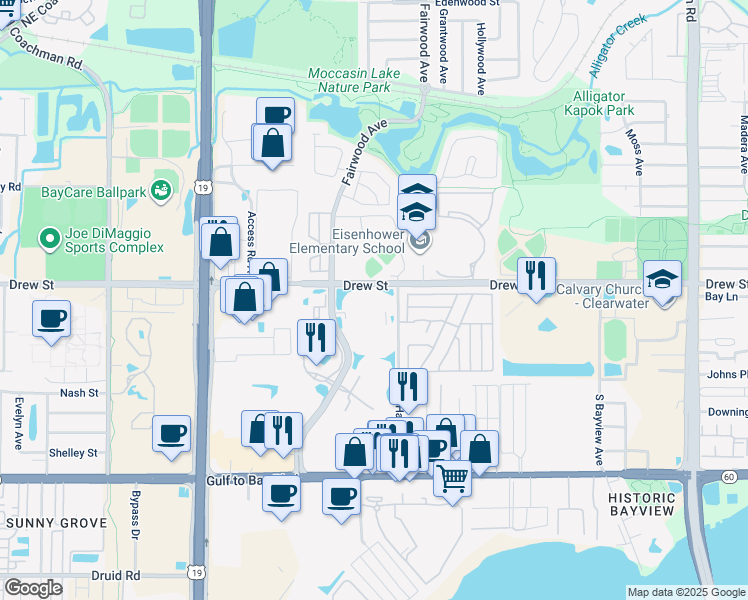748x600 pixels.
Task: Select the shopping cart marker
Action: 453,480
